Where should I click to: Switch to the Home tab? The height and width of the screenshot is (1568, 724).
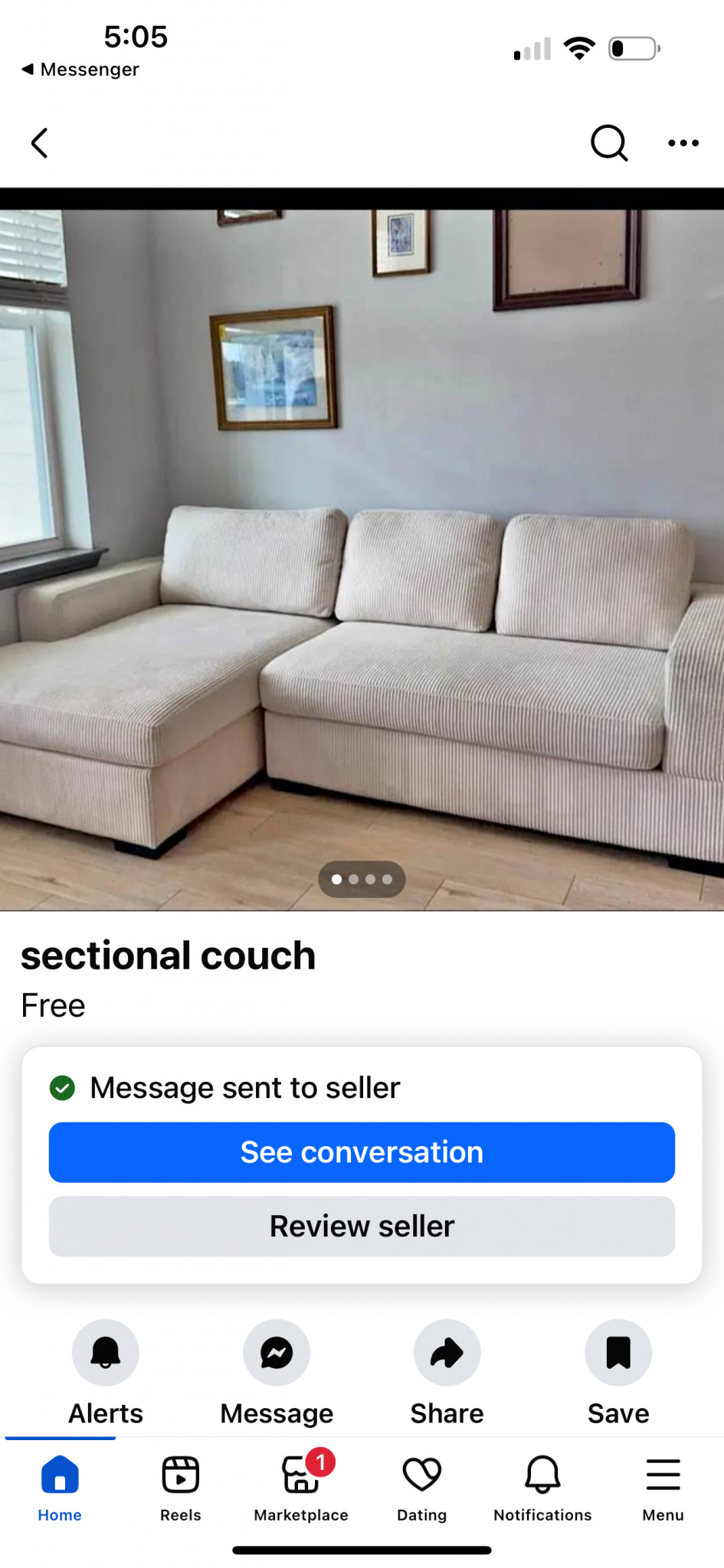coord(60,1488)
